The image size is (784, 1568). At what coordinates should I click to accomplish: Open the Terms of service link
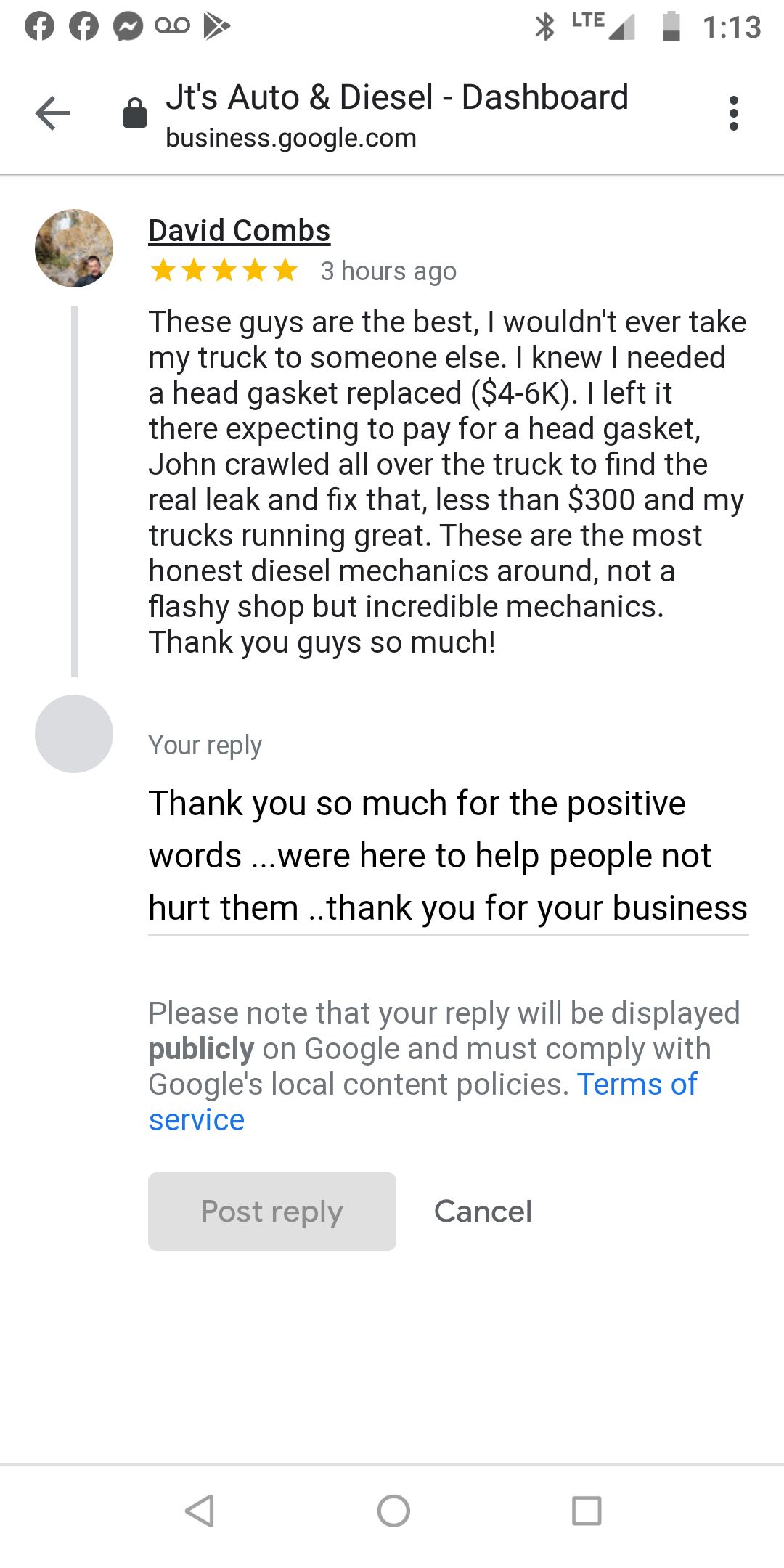point(636,1085)
